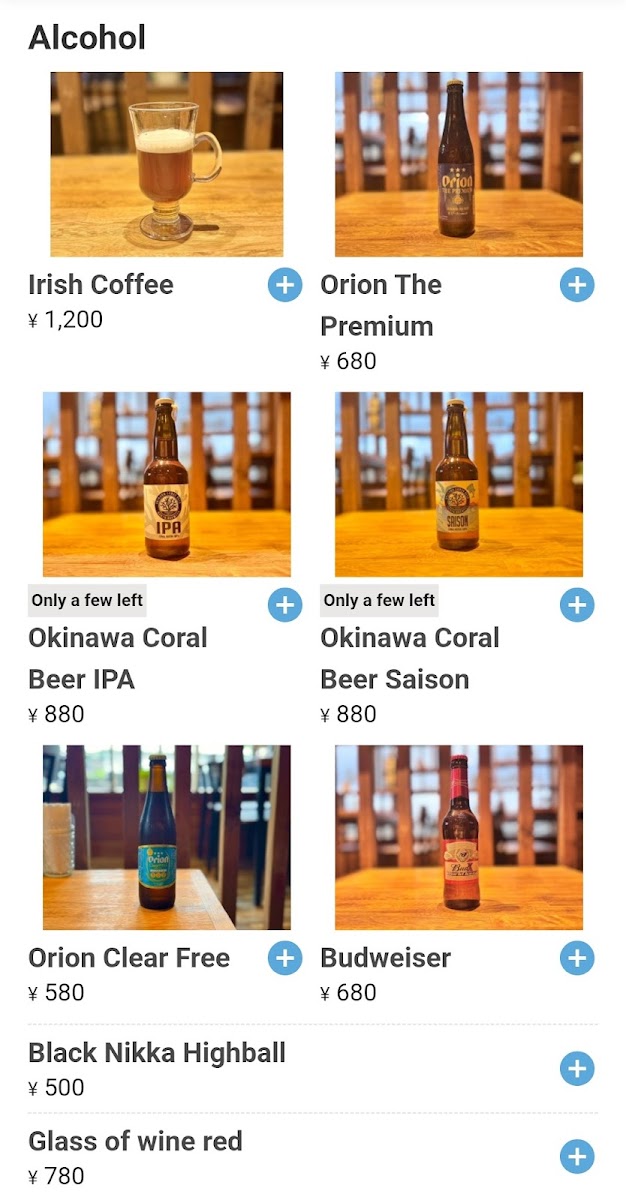The height and width of the screenshot is (1200, 626).
Task: Add Orion Clear Free to the order
Action: [x=285, y=958]
